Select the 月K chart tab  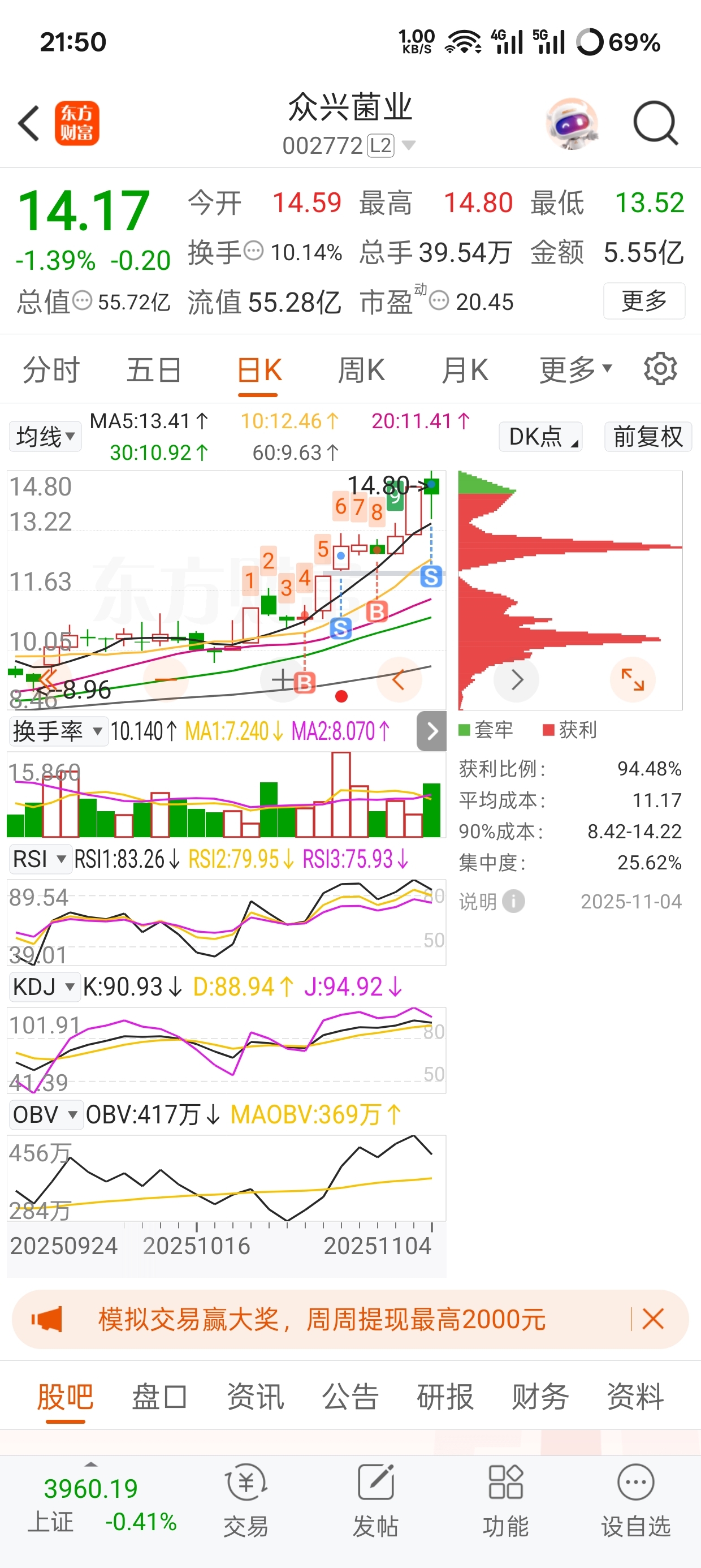point(465,370)
